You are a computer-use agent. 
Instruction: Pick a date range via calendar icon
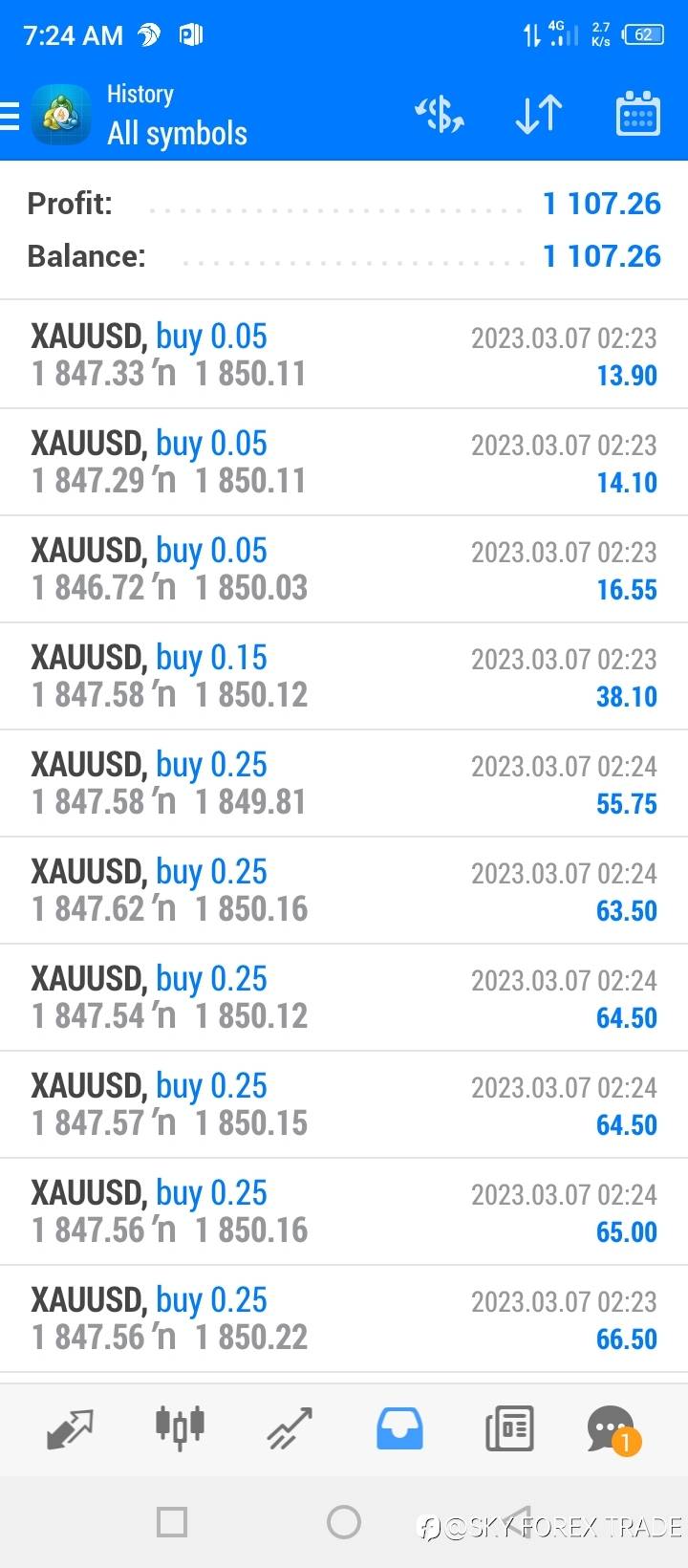637,116
